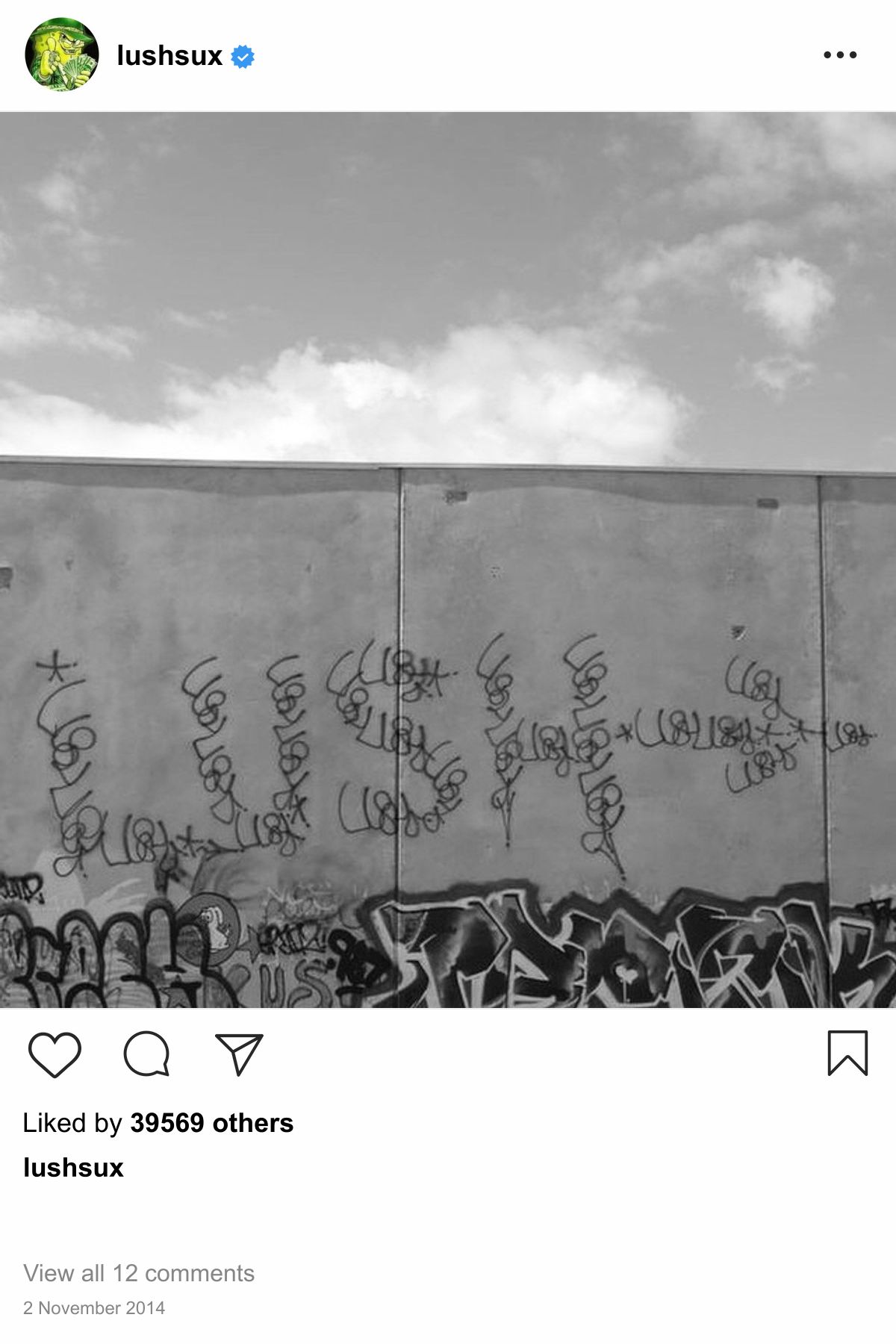Open the comment bubble icon
Image resolution: width=896 pixels, height=1344 pixels.
tap(146, 1054)
